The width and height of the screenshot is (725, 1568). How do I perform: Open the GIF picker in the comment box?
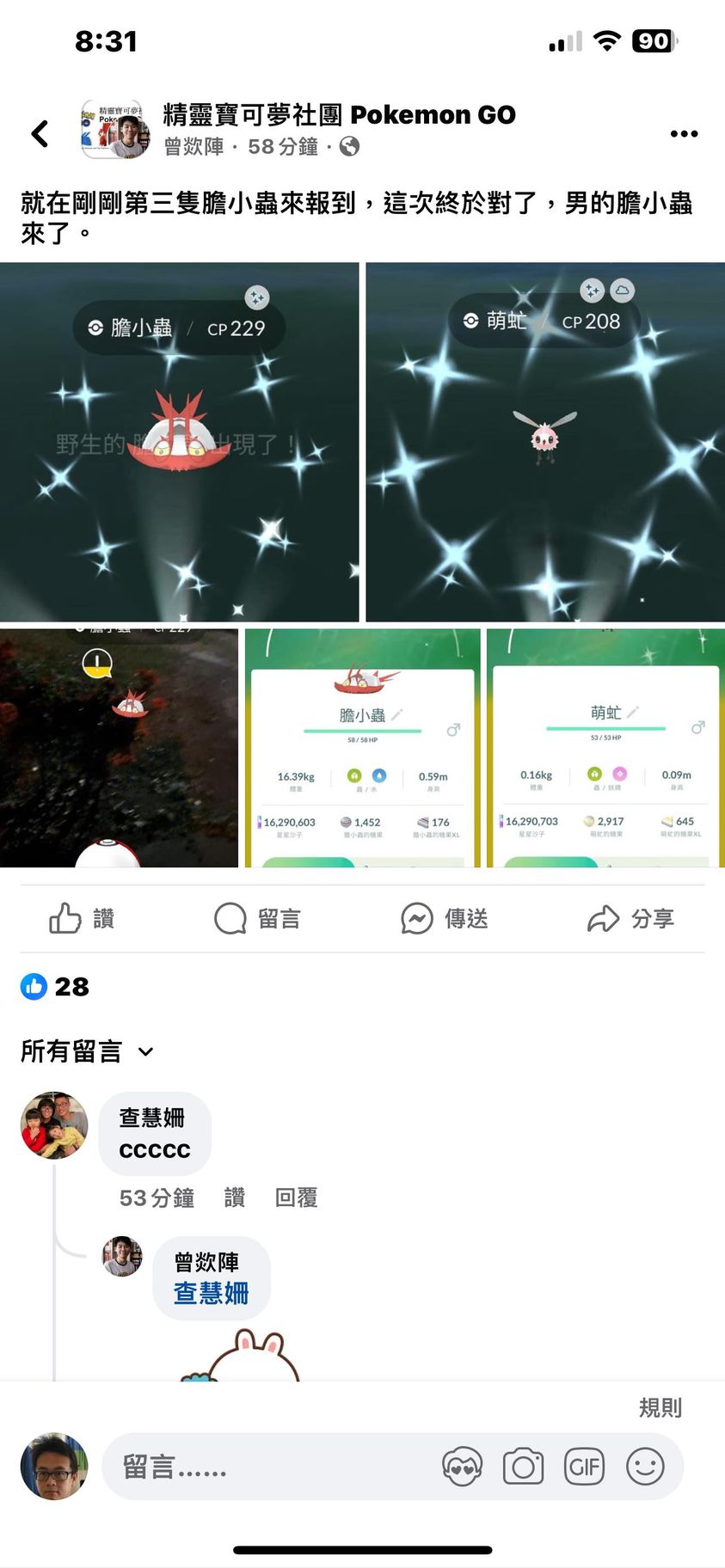(584, 1467)
